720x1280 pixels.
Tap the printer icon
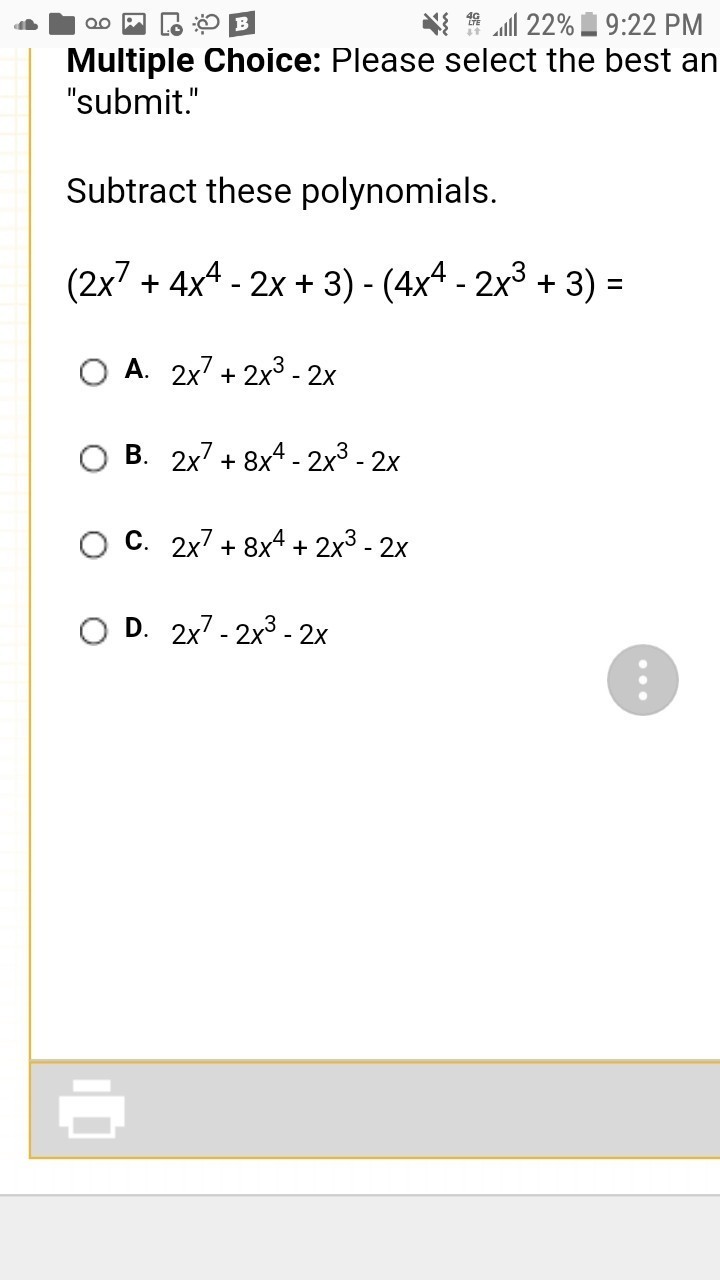(x=92, y=1108)
